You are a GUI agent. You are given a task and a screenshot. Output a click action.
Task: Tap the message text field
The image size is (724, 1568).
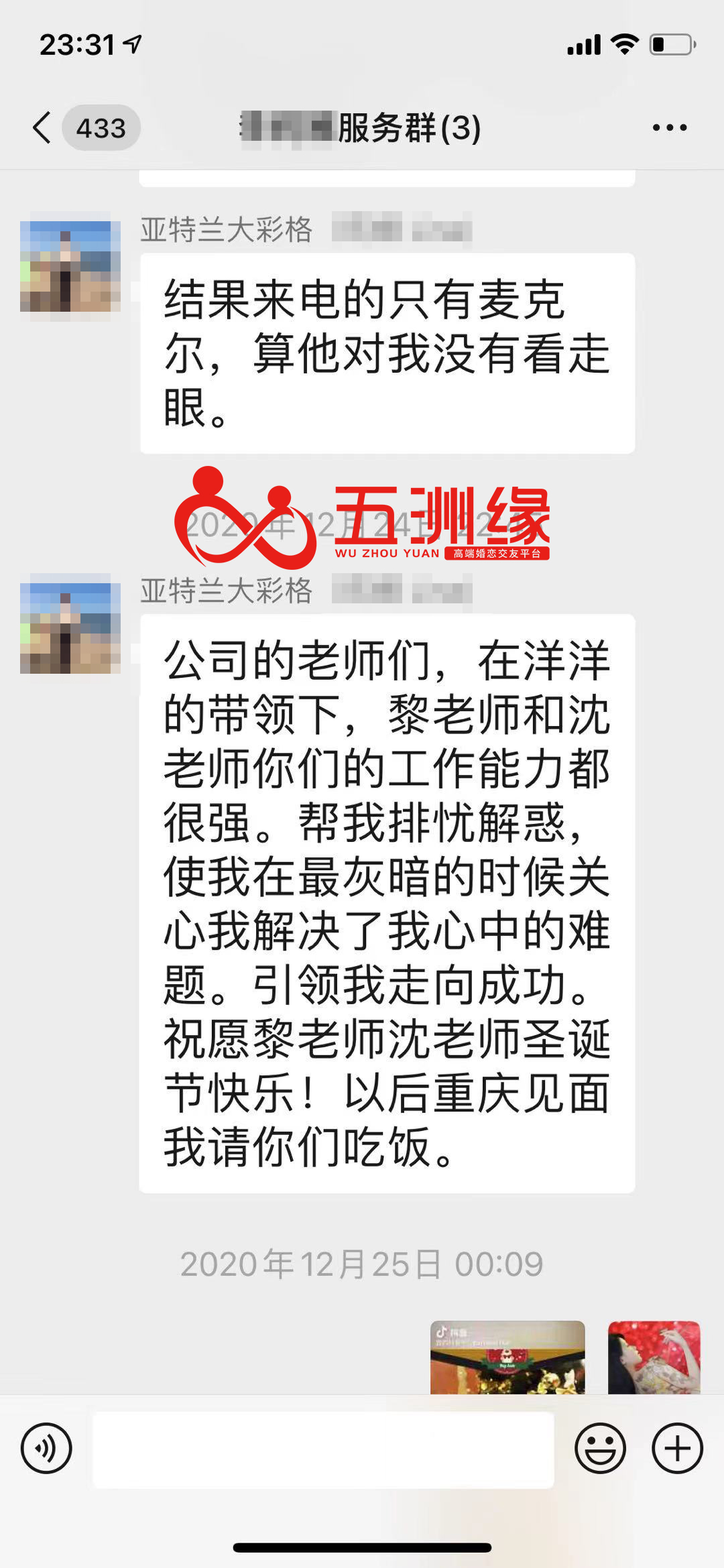323,1449
